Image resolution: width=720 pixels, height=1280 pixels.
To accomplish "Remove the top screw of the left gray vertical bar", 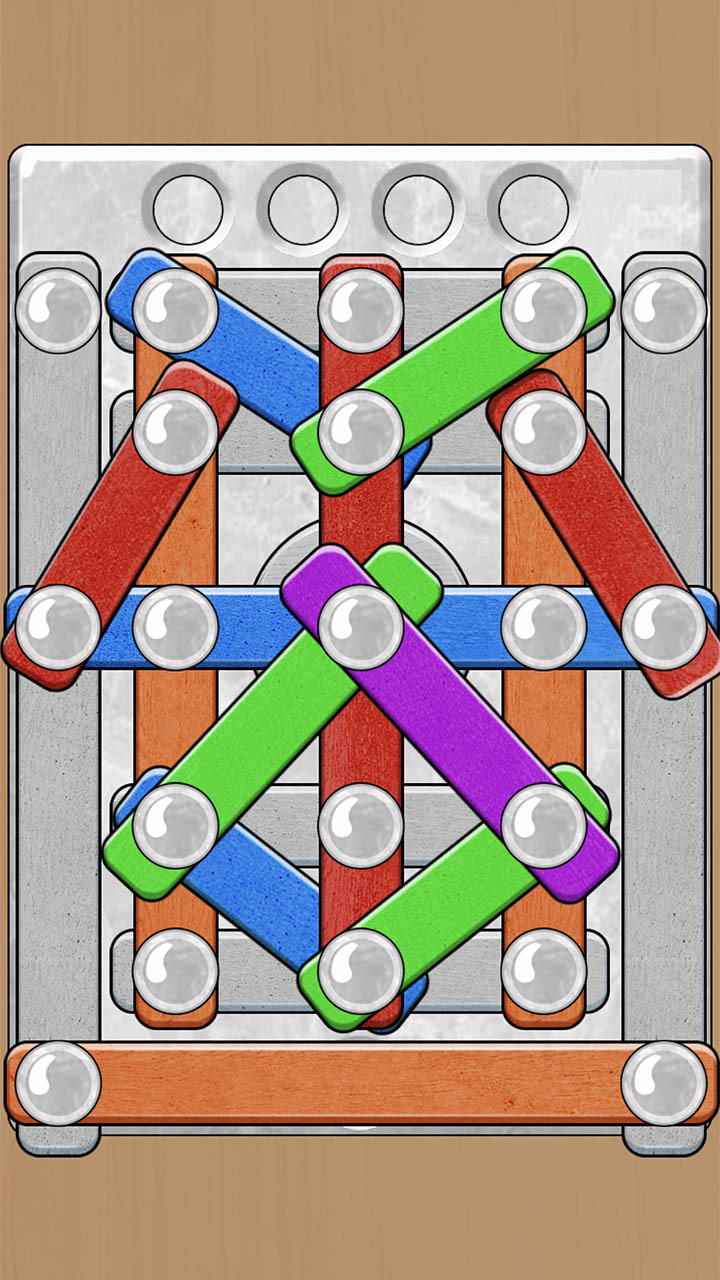I will point(58,310).
